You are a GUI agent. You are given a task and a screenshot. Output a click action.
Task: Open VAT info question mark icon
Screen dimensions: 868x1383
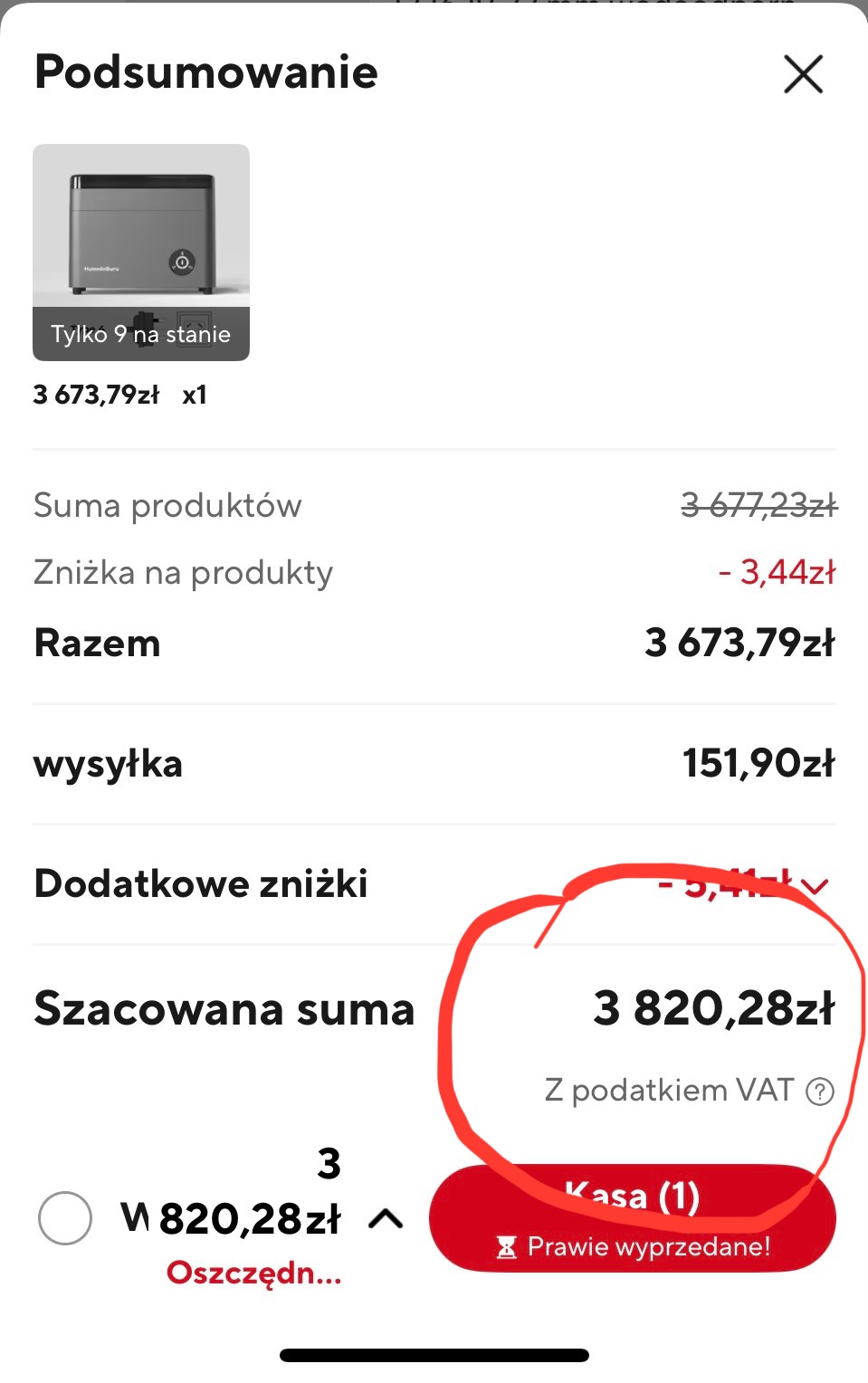point(820,1092)
